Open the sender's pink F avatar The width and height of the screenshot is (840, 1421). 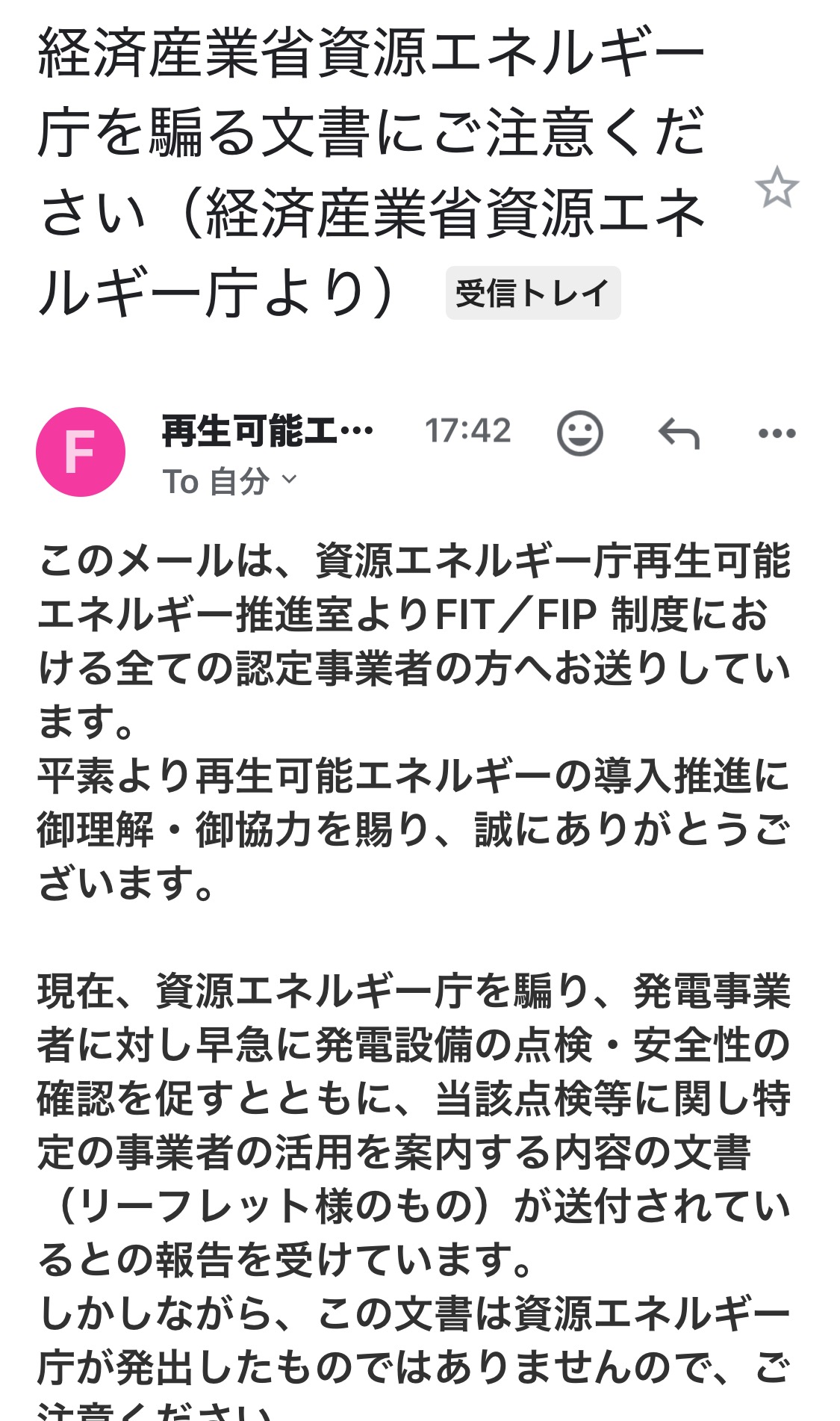(81, 452)
